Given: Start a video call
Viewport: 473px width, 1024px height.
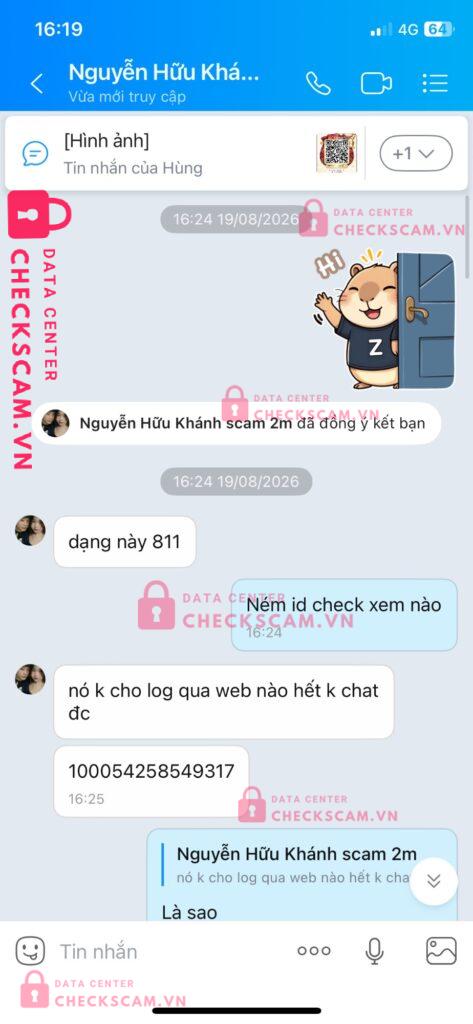Looking at the screenshot, I should coord(376,83).
